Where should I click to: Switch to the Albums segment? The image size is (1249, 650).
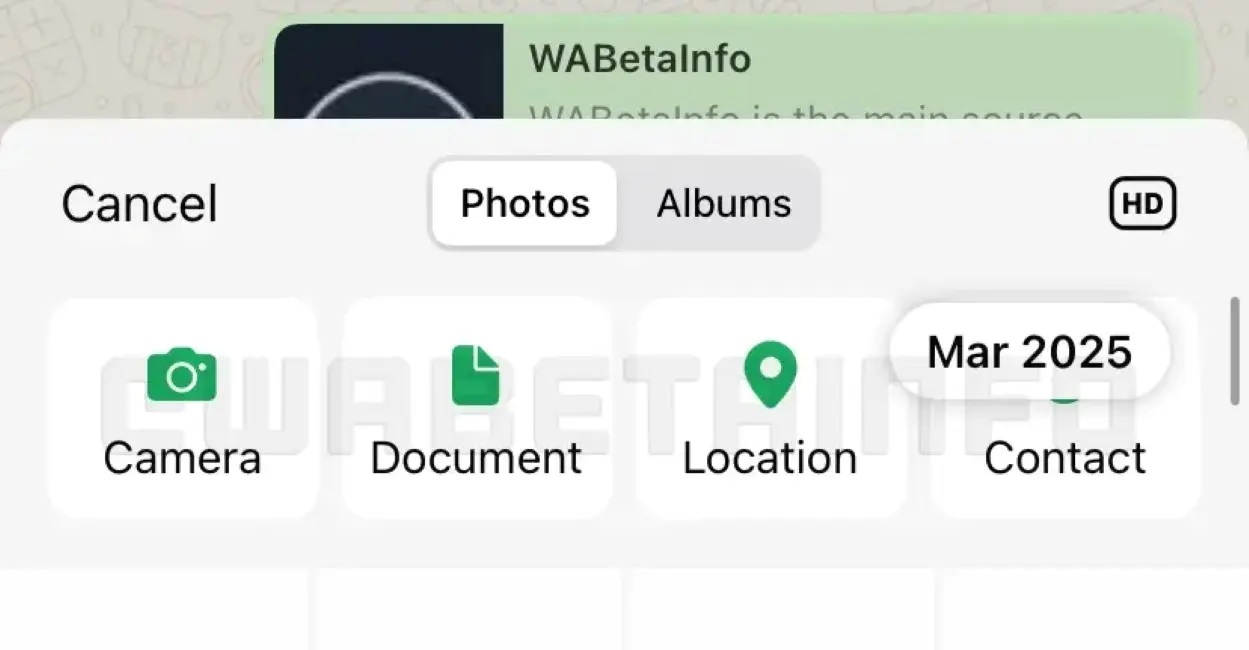(724, 203)
